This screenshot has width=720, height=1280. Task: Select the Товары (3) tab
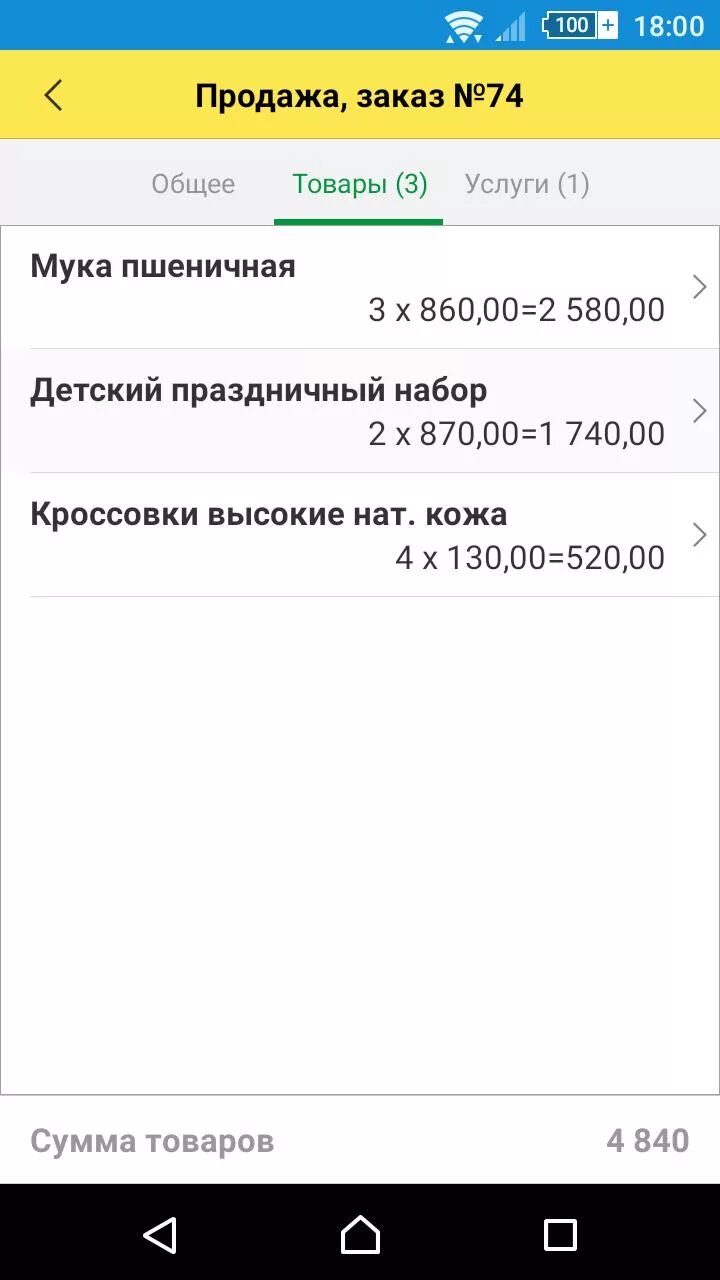tap(359, 184)
